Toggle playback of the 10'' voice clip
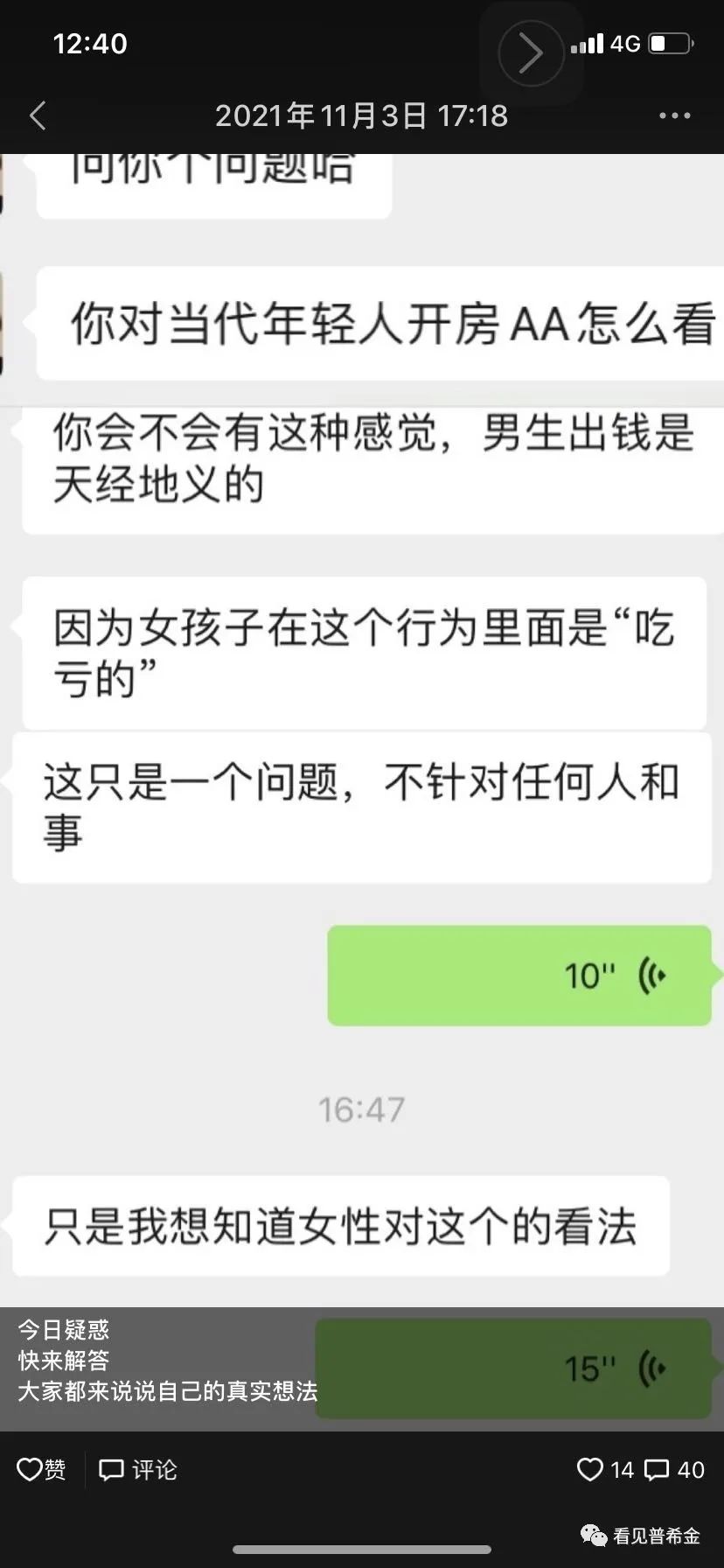Image resolution: width=724 pixels, height=1568 pixels. pyautogui.click(x=520, y=975)
